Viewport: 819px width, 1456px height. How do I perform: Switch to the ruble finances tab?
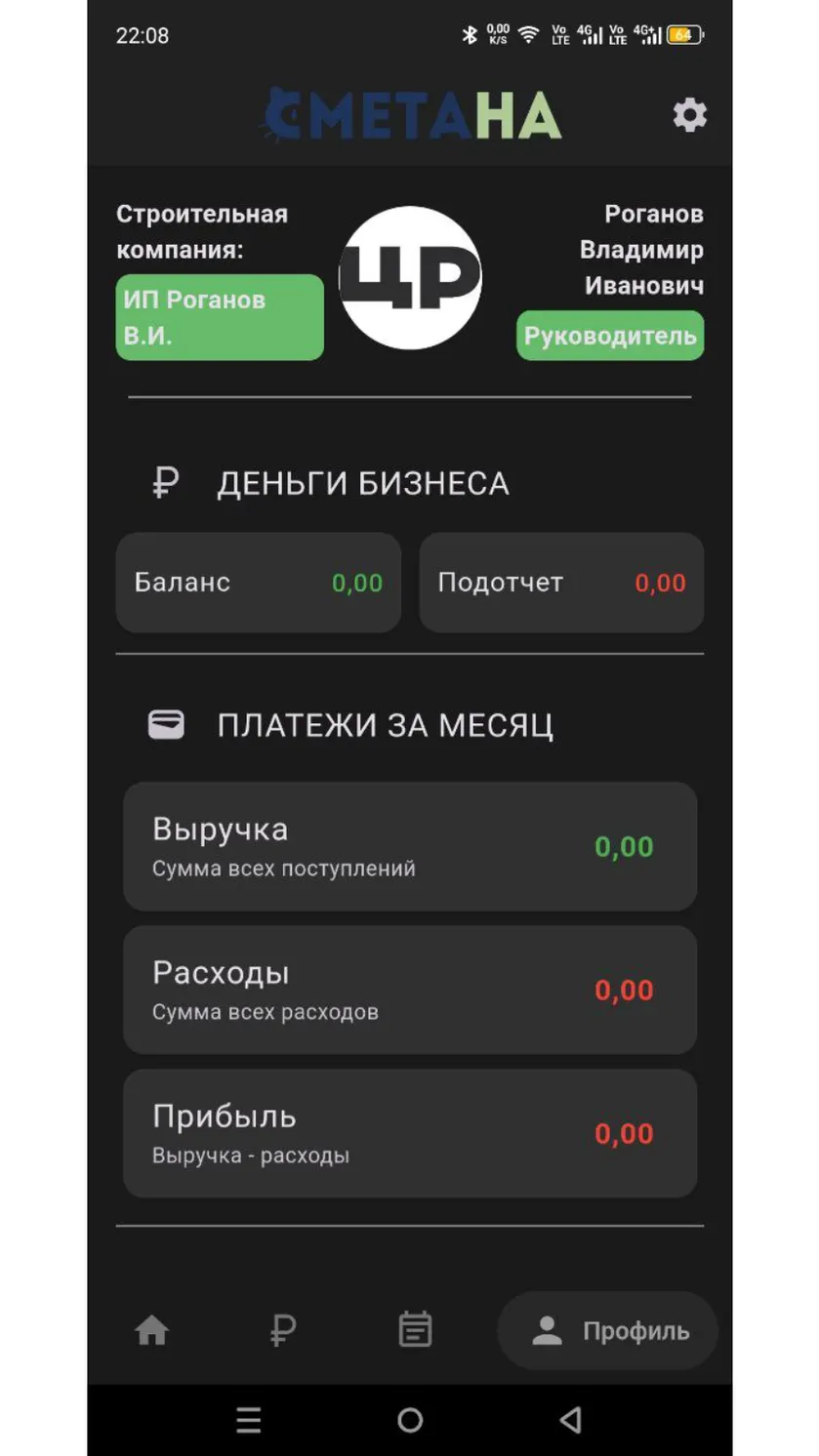pos(282,1330)
